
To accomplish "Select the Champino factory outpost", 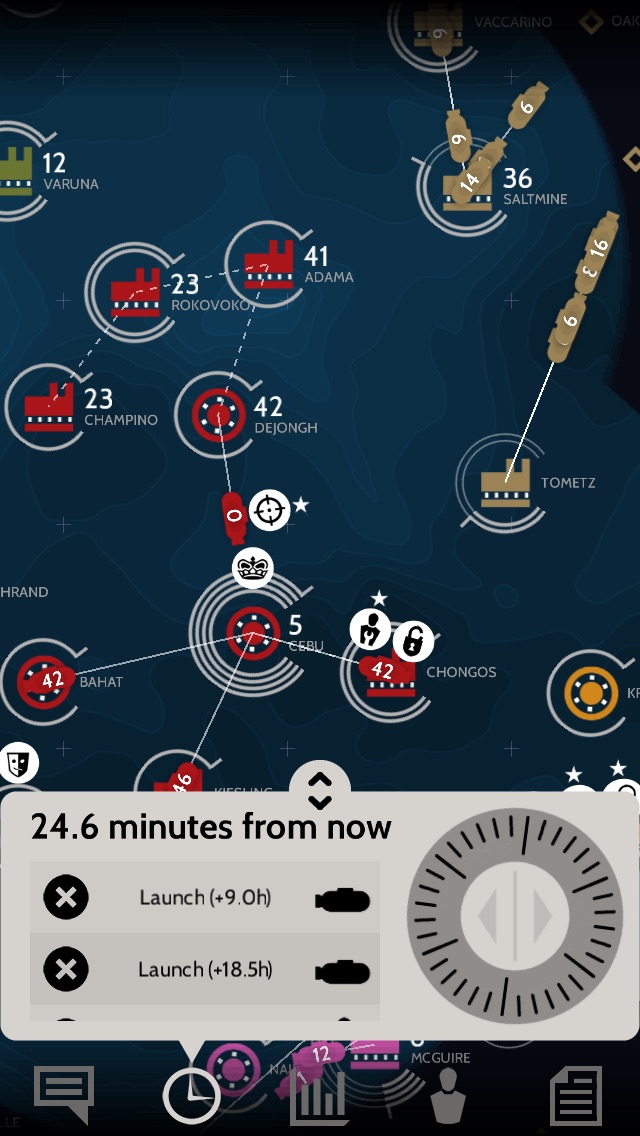I will pos(48,409).
